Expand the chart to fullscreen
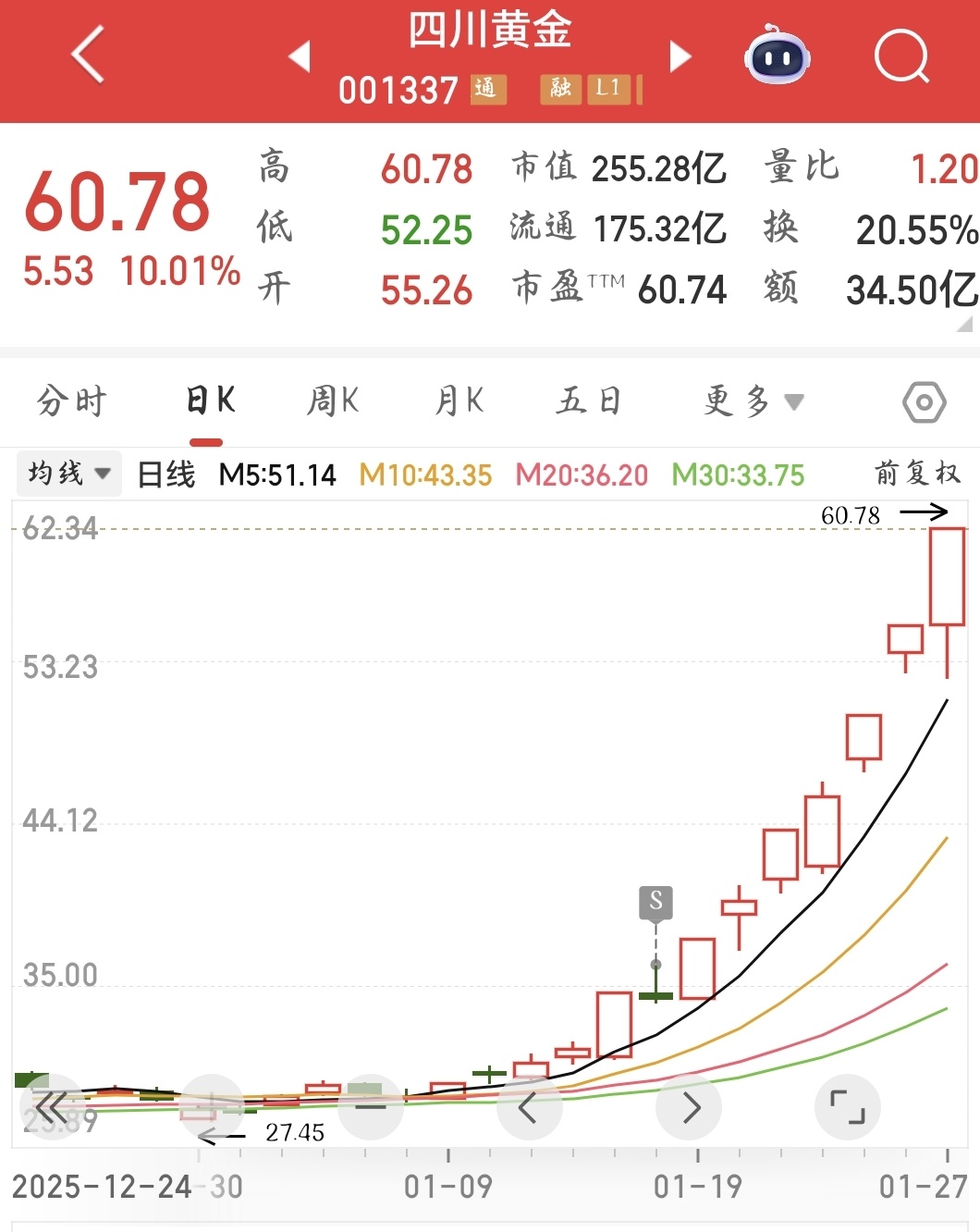This screenshot has height=1232, width=980. [x=847, y=1107]
